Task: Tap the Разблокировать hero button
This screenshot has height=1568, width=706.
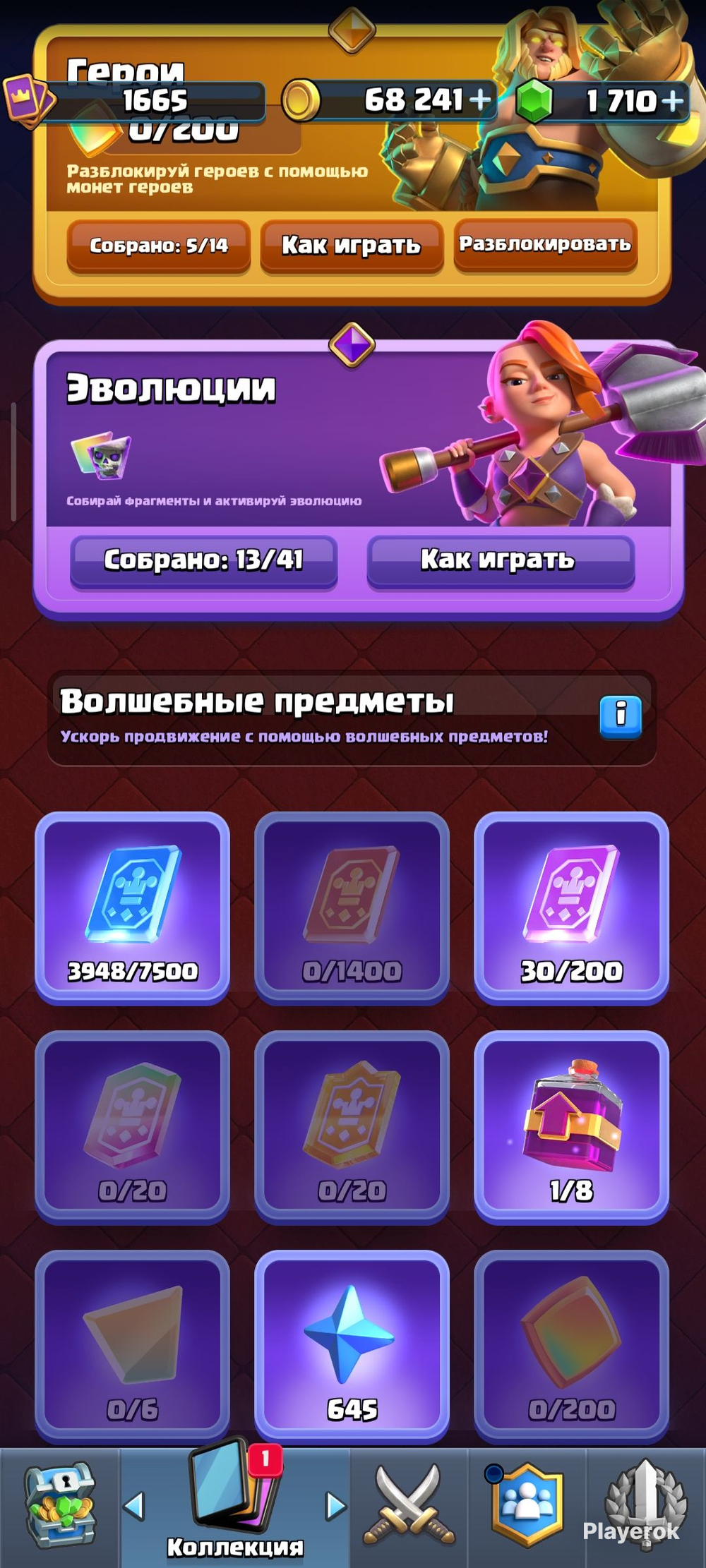Action: point(545,244)
